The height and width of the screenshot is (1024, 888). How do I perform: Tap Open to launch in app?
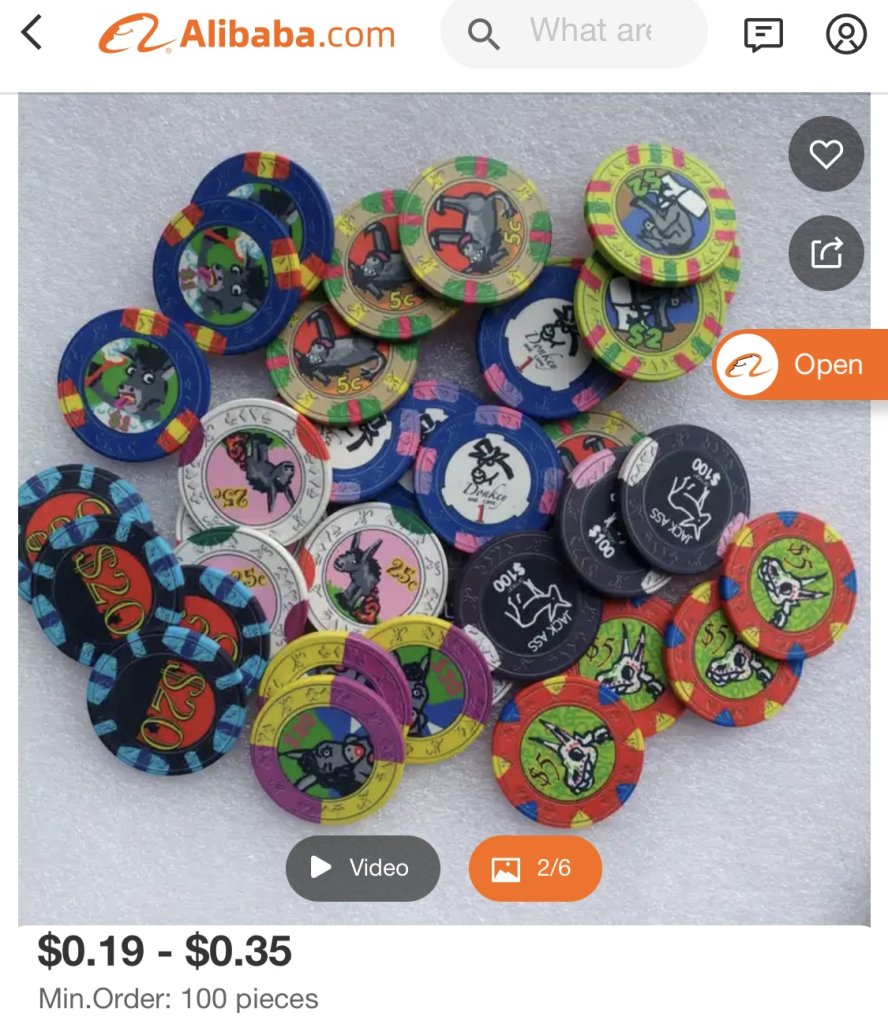pos(802,365)
